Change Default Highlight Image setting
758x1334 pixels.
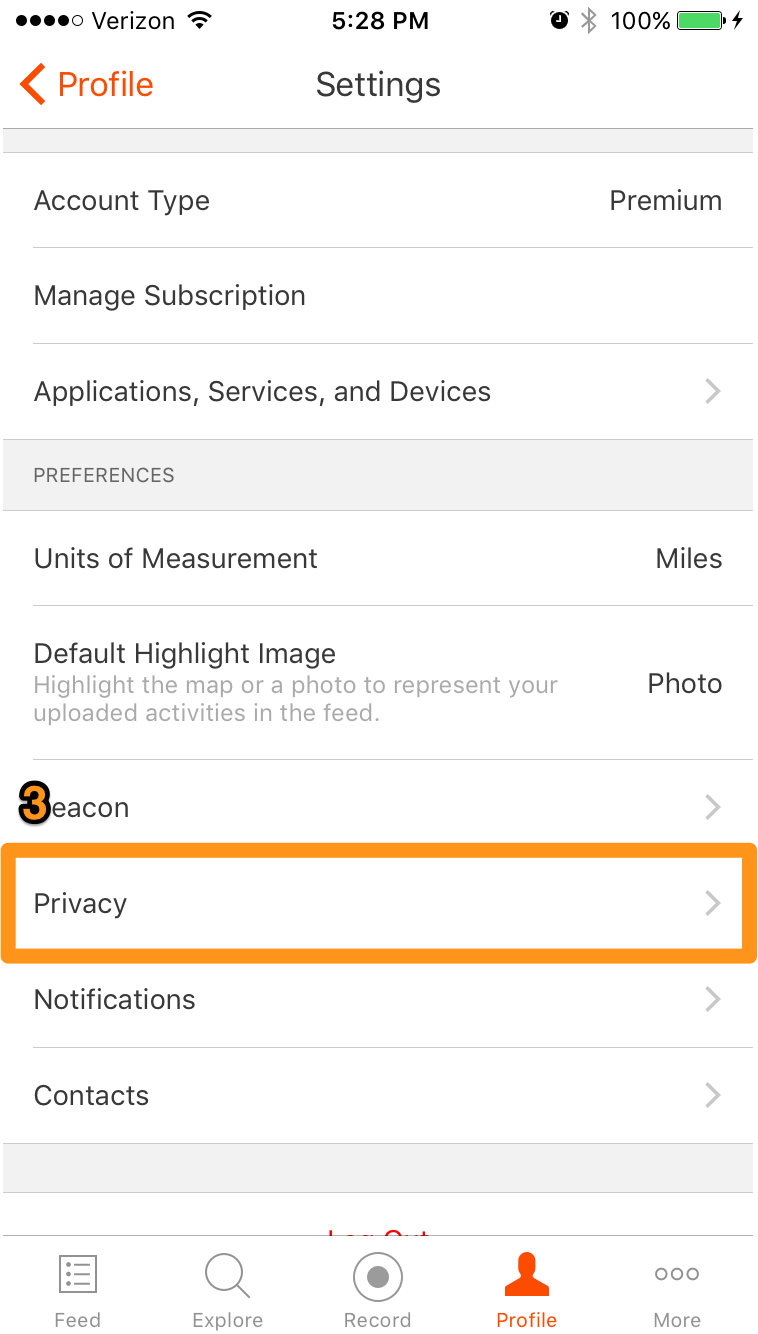click(x=378, y=683)
